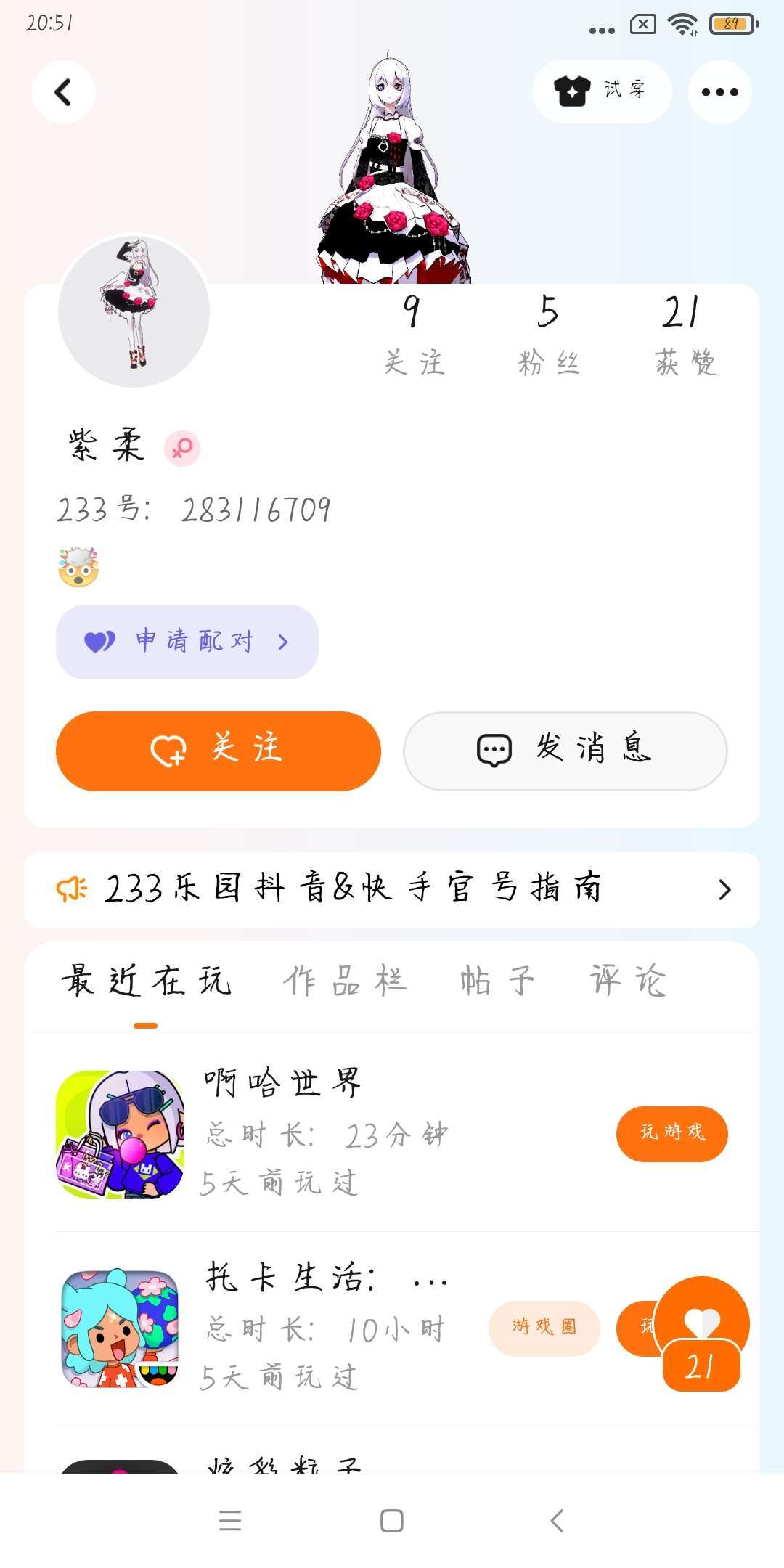This screenshot has width=784, height=1568.
Task: Follow 紫柔 with the orange 关注 button
Action: pos(218,751)
